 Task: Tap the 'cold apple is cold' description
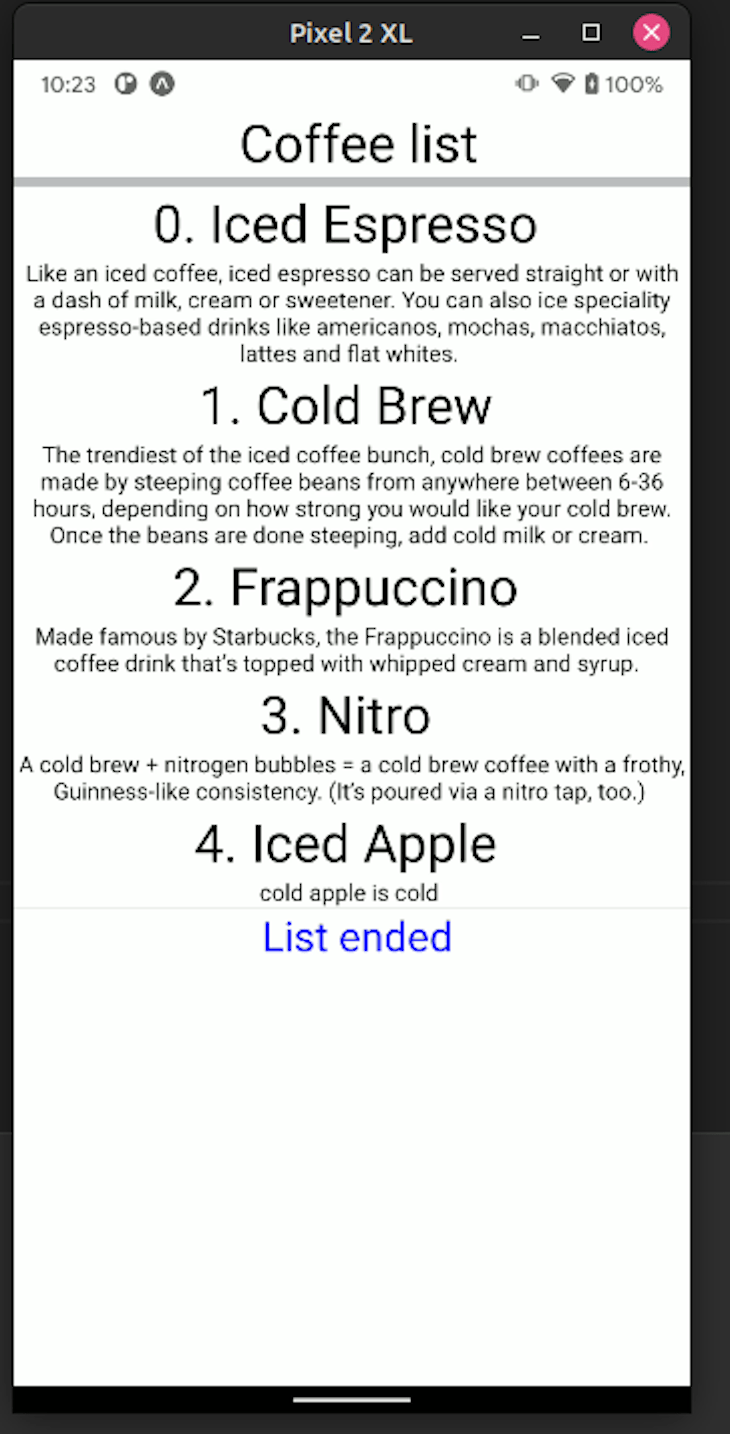(348, 892)
